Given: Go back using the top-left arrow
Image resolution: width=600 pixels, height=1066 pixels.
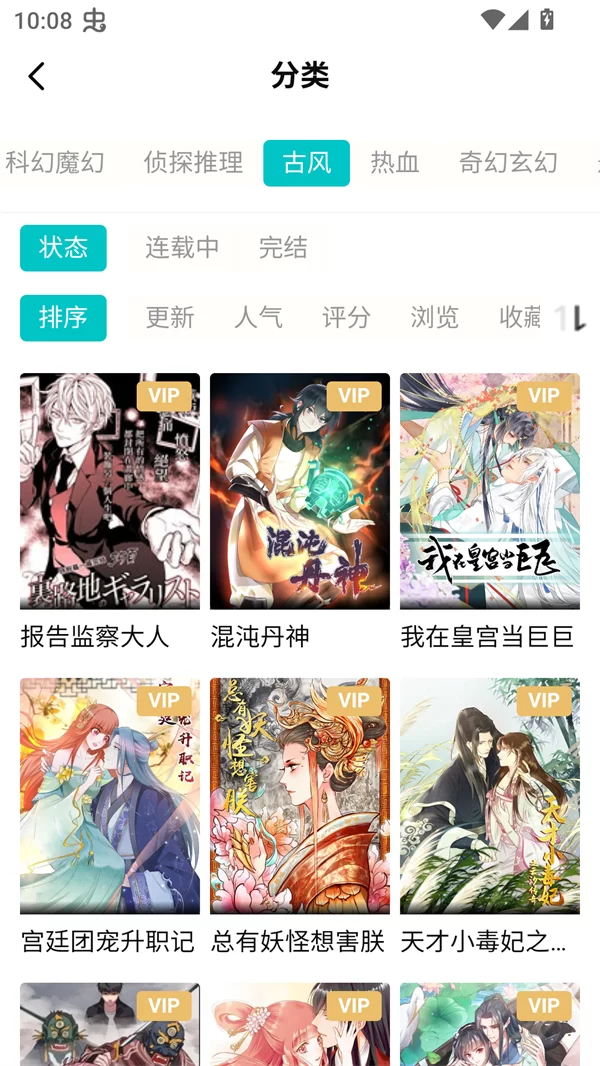Looking at the screenshot, I should tap(37, 76).
